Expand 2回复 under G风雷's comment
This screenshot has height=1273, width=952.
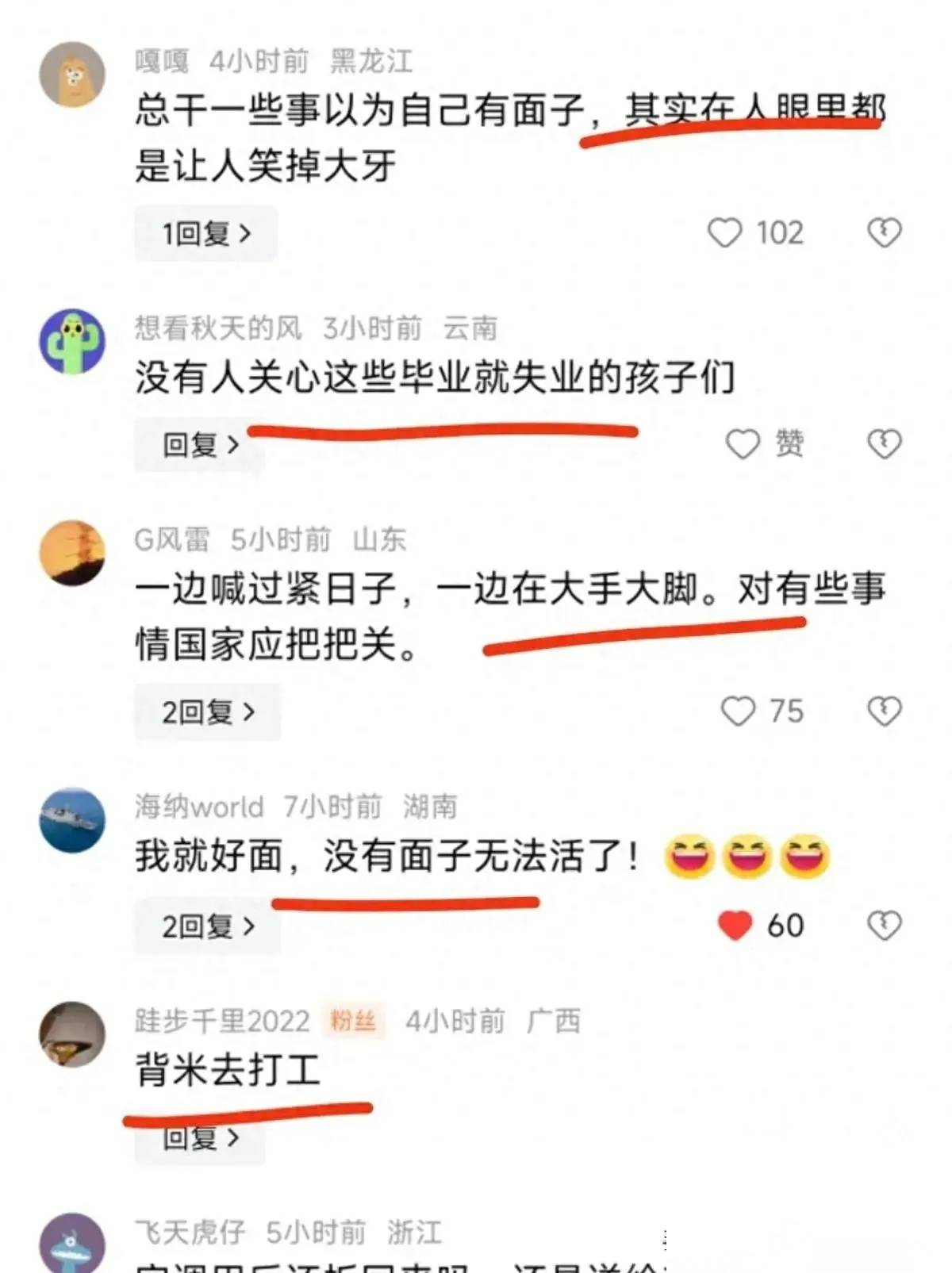point(208,711)
